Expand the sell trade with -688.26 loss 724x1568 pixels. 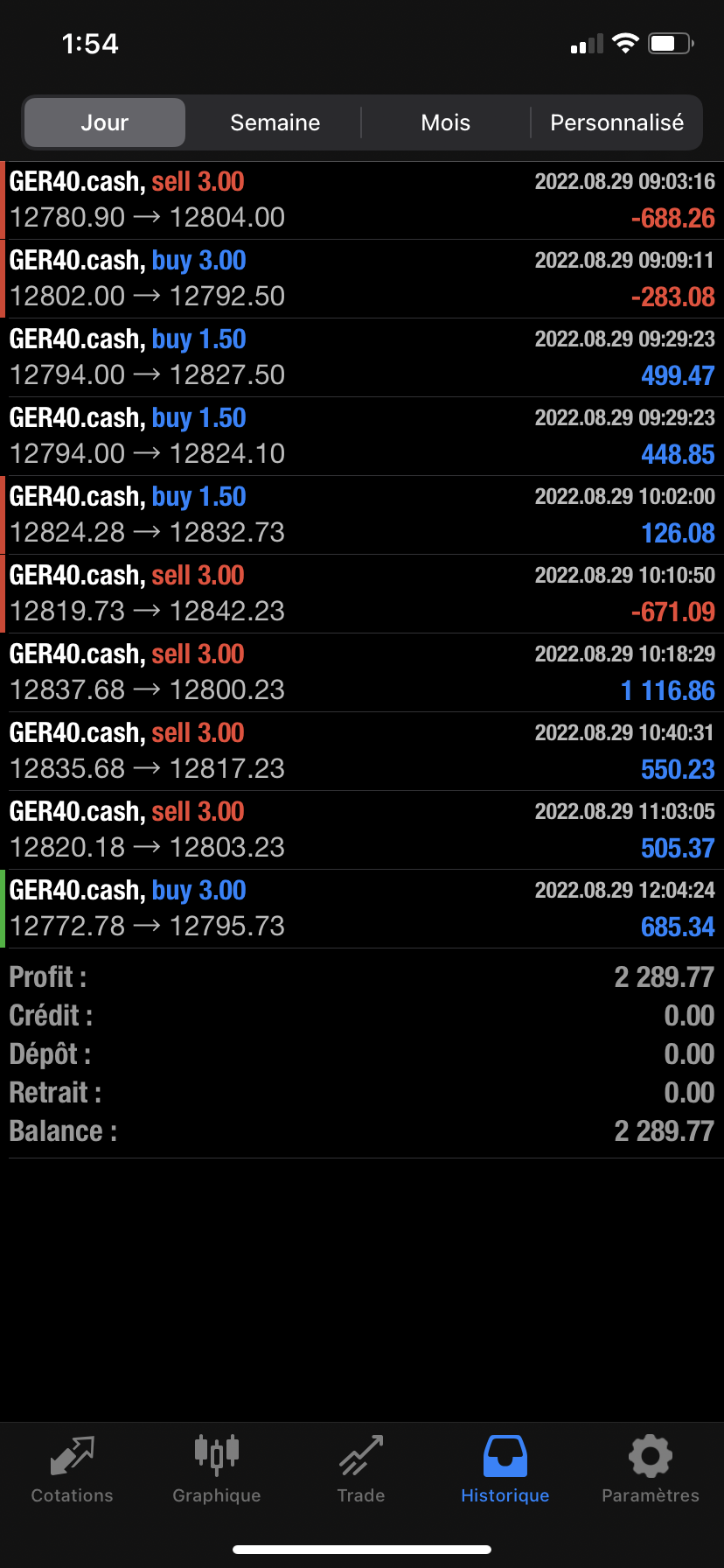pos(362,200)
